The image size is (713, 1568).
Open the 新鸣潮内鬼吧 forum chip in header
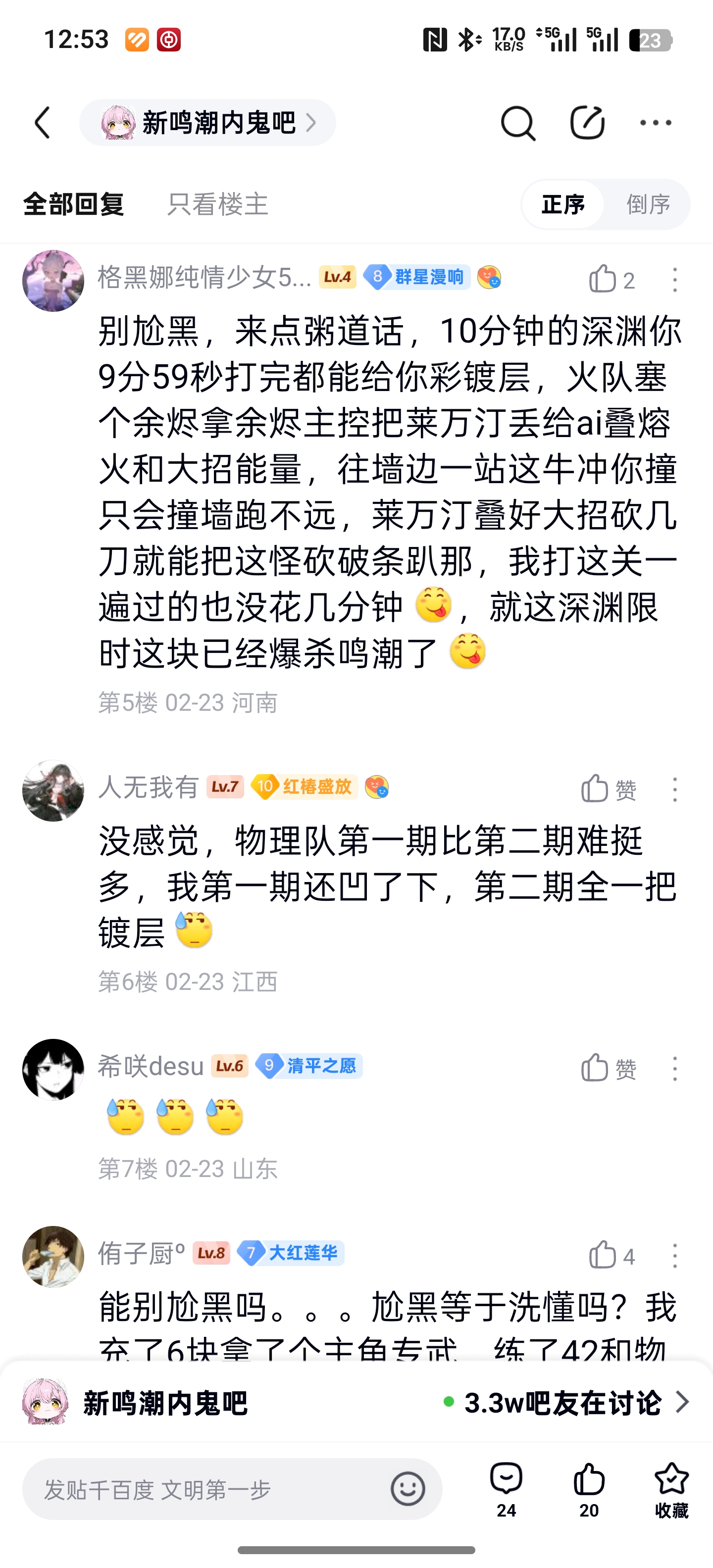(x=207, y=123)
